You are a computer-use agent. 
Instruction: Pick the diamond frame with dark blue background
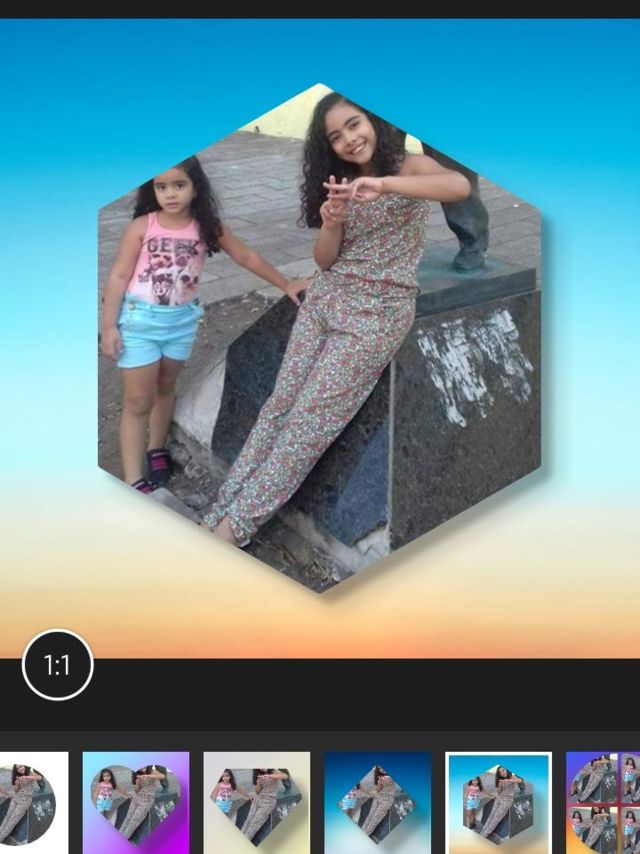[377, 803]
